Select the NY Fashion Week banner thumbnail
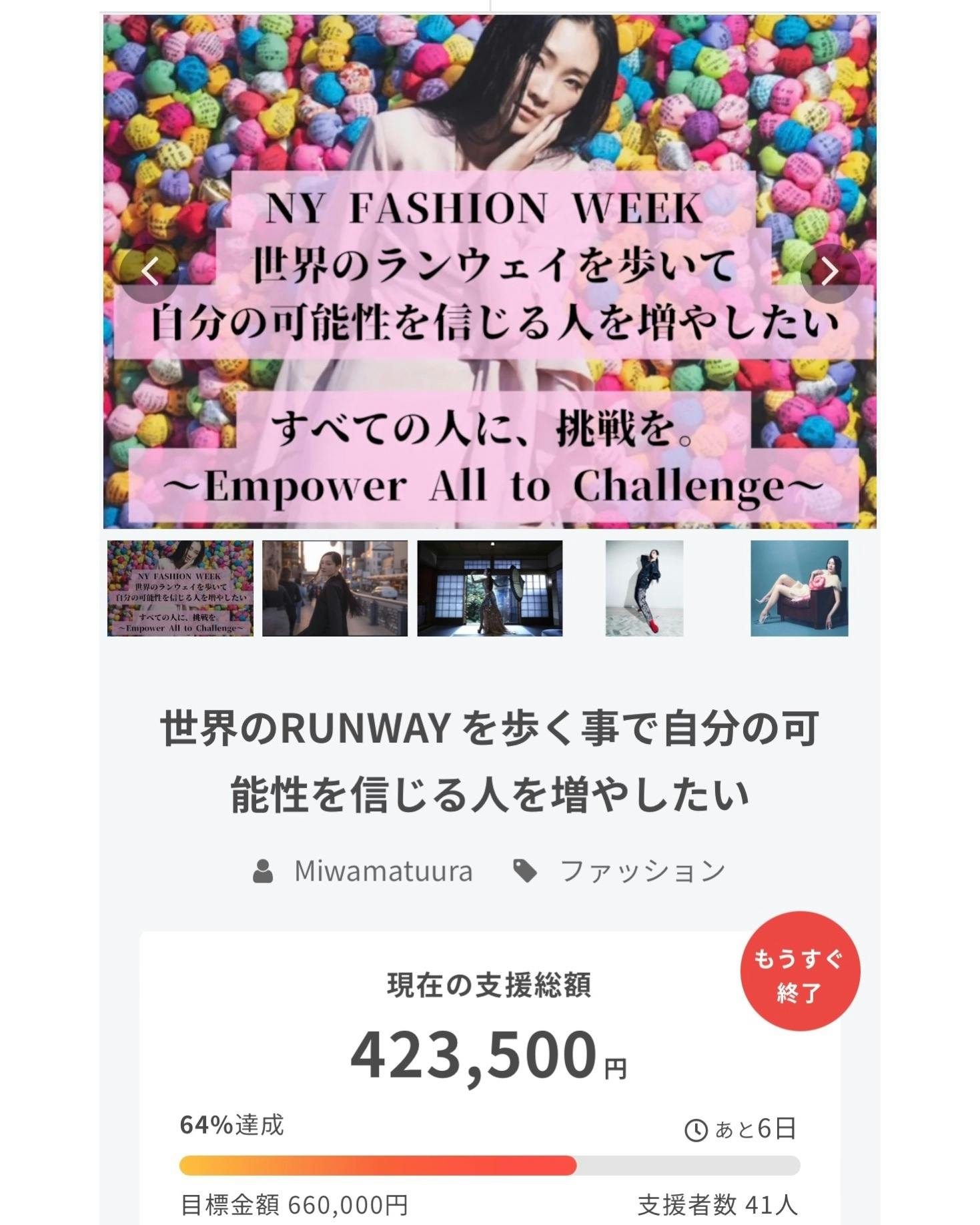980x1225 pixels. point(180,588)
